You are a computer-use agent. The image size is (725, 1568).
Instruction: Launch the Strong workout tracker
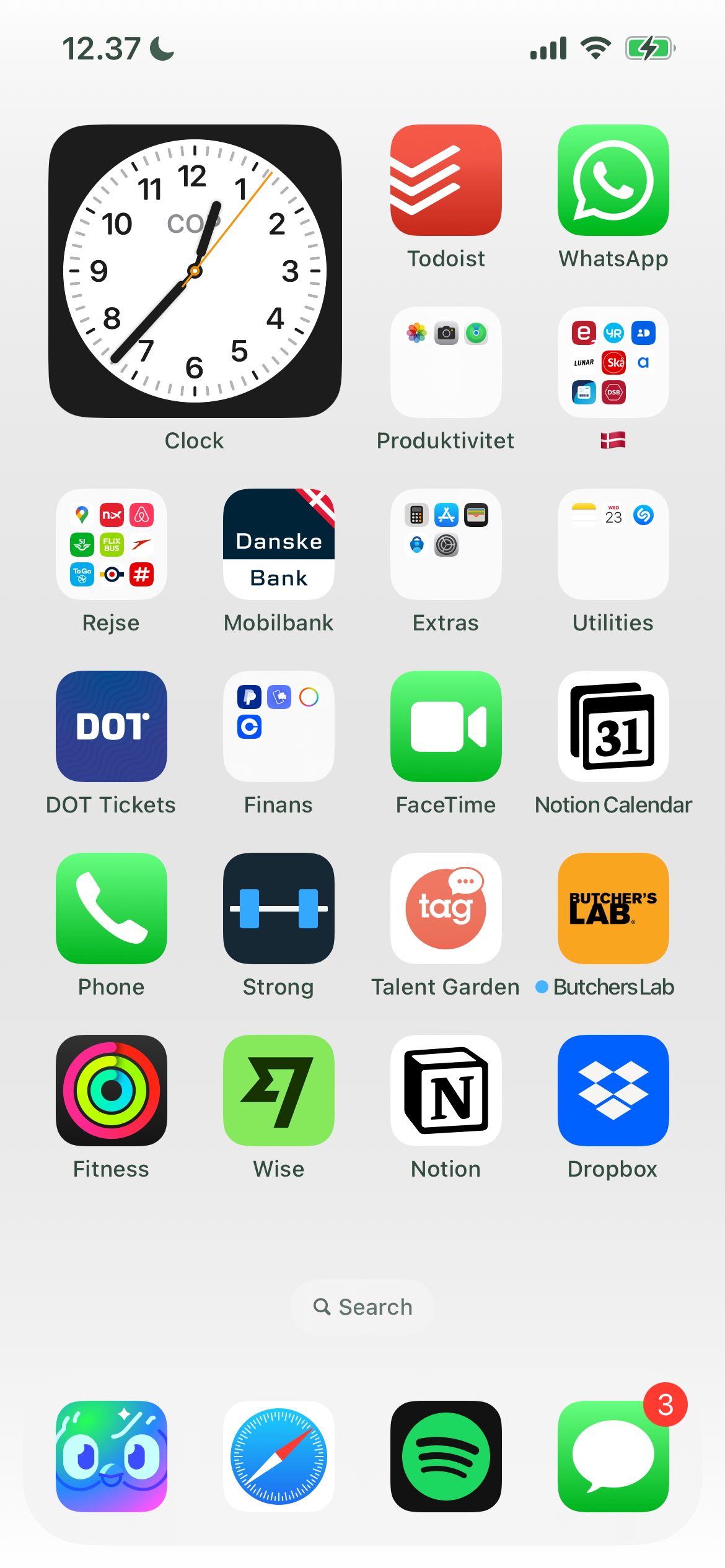278,908
